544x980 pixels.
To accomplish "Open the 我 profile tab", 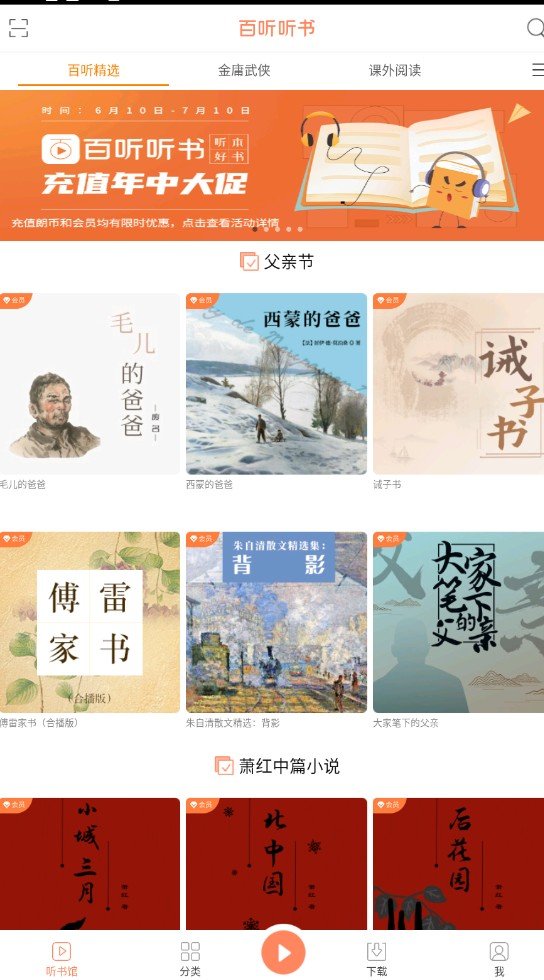I will [x=499, y=959].
